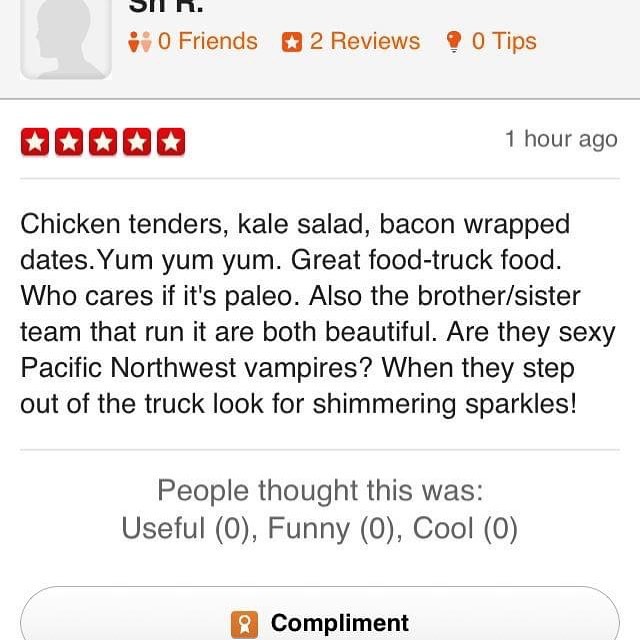Send a Compliment for this review
The width and height of the screenshot is (640, 640).
pyautogui.click(x=320, y=619)
